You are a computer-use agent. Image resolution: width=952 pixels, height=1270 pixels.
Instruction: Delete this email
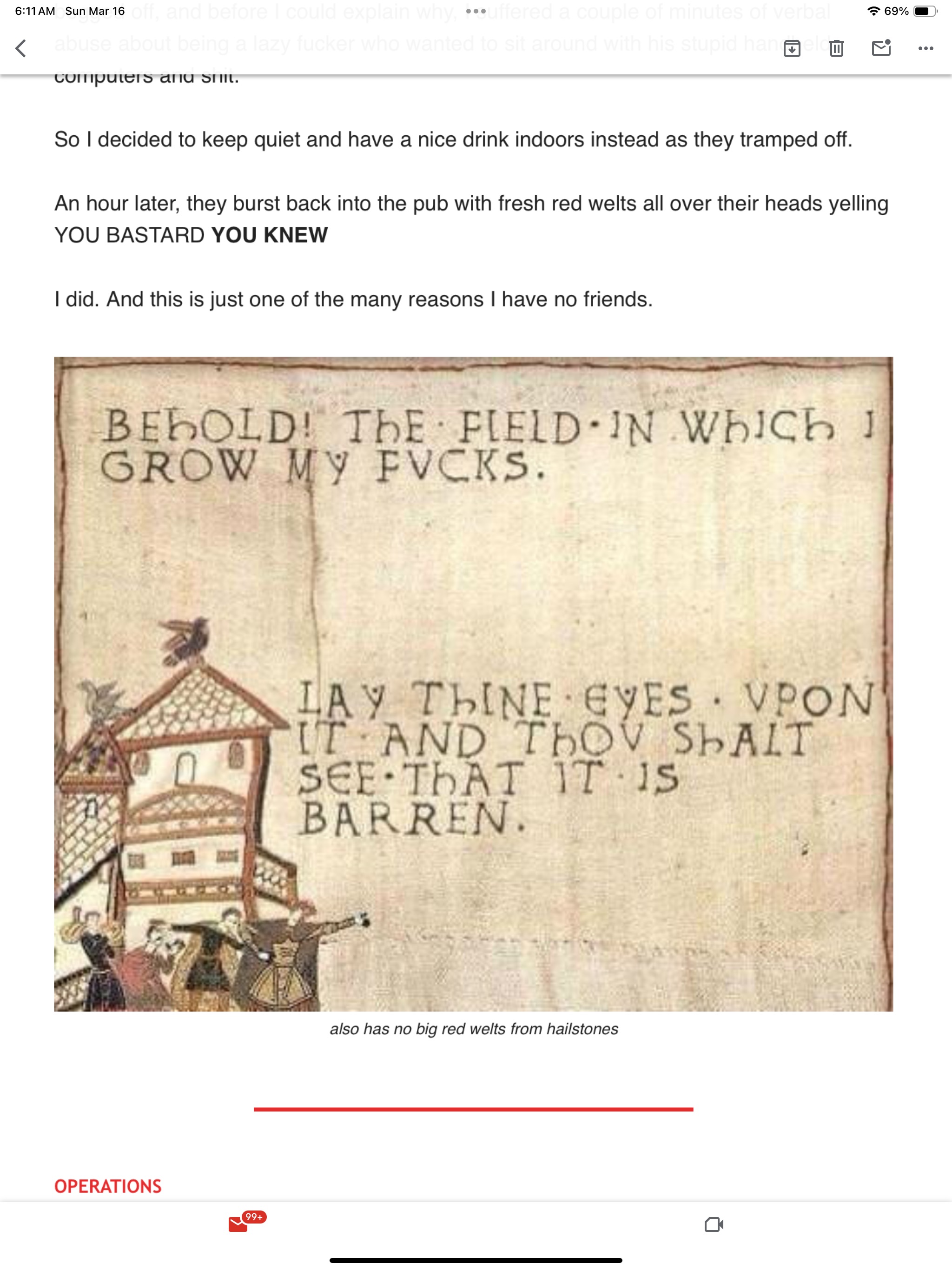click(x=837, y=48)
